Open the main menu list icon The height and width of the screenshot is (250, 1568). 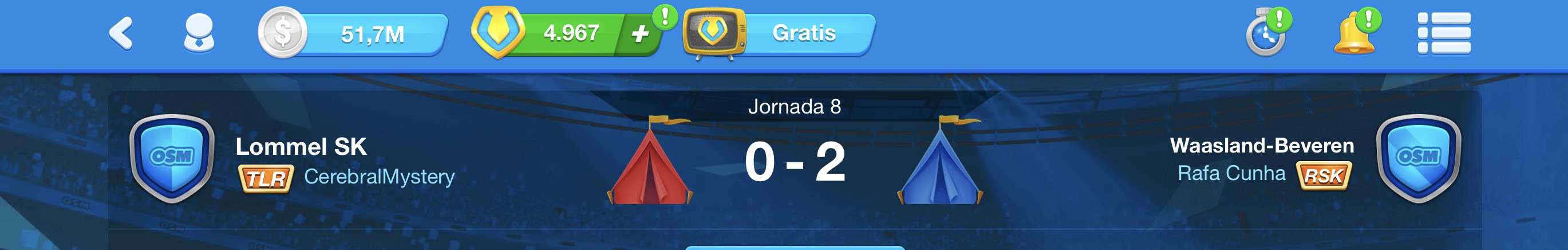tap(1444, 33)
